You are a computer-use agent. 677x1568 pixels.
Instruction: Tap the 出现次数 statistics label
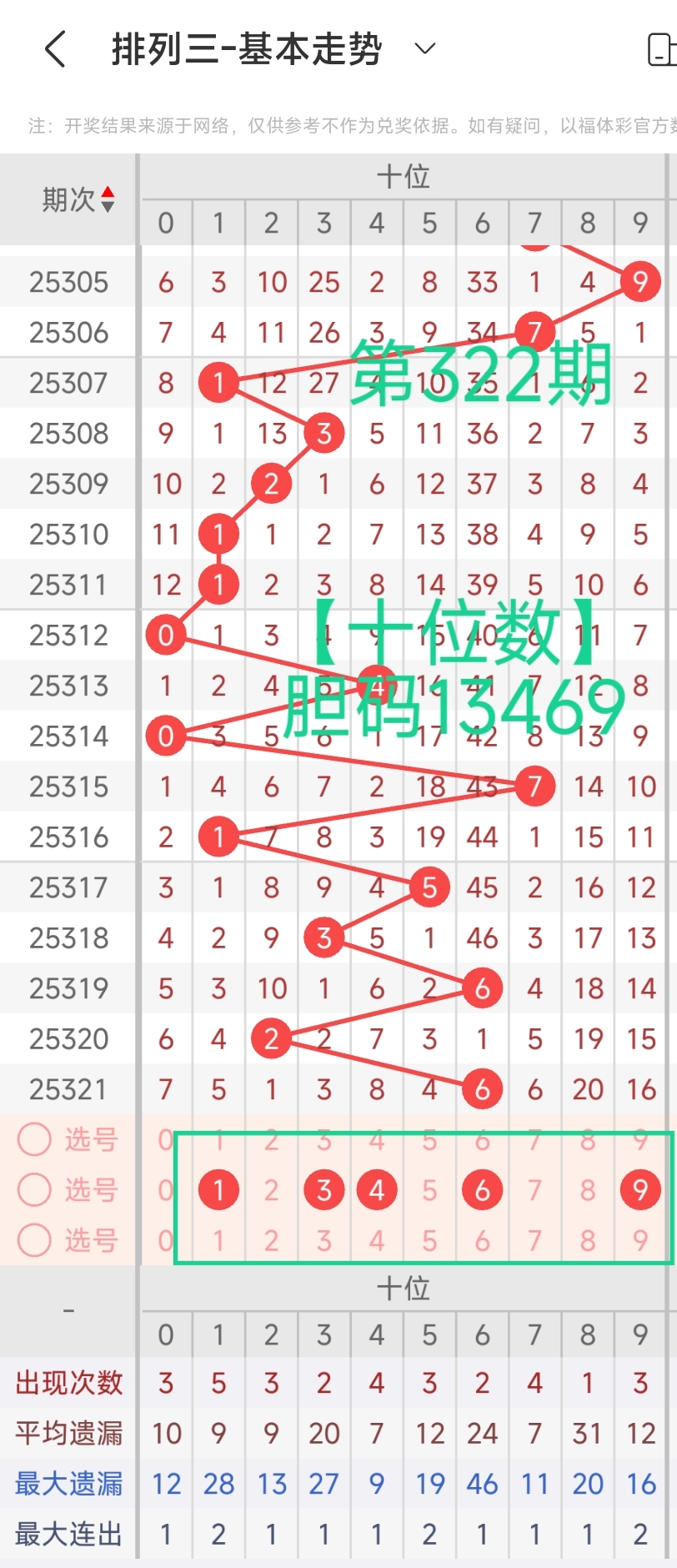(x=69, y=1384)
